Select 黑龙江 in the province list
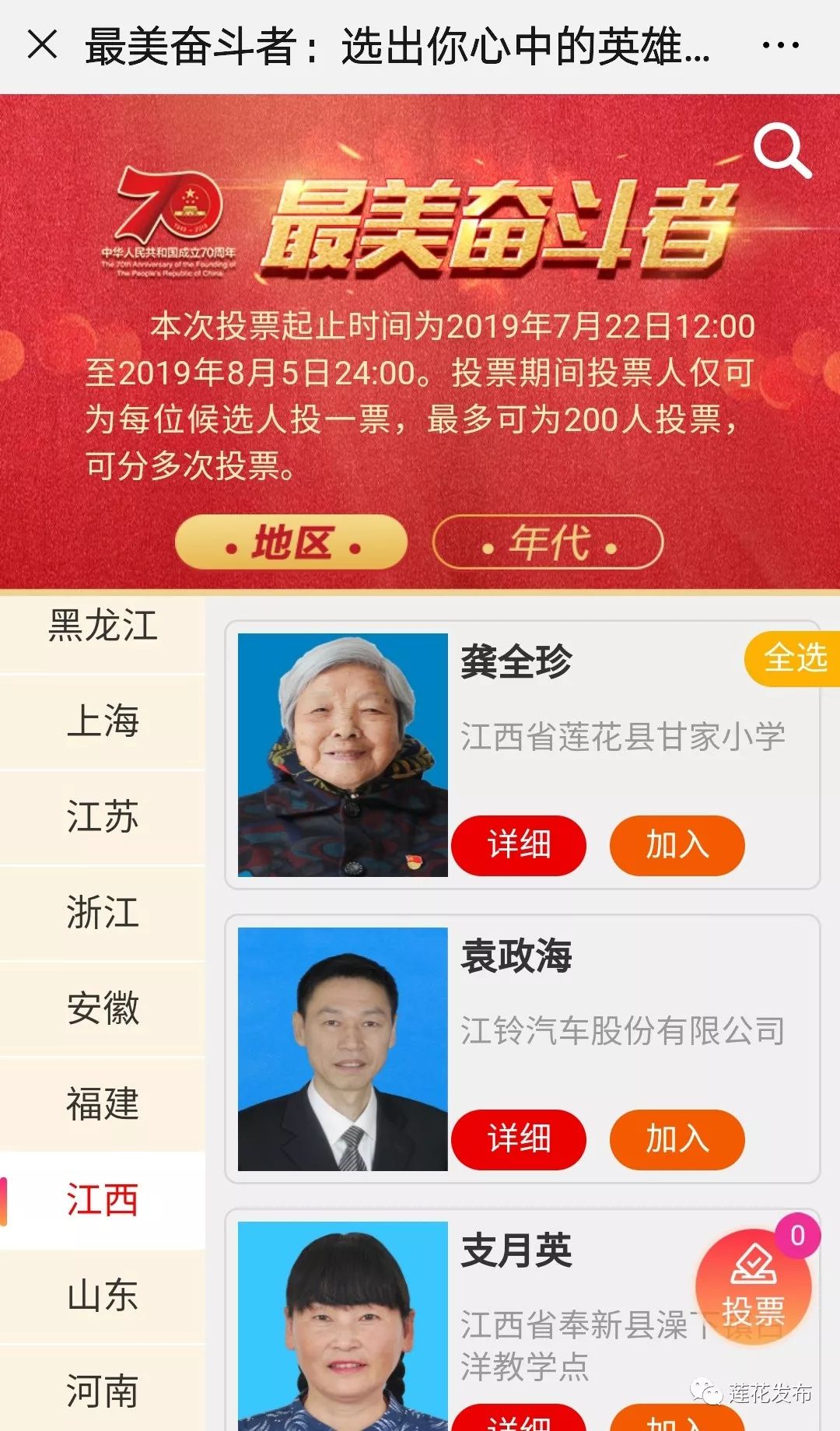This screenshot has width=840, height=1431. coord(103,627)
